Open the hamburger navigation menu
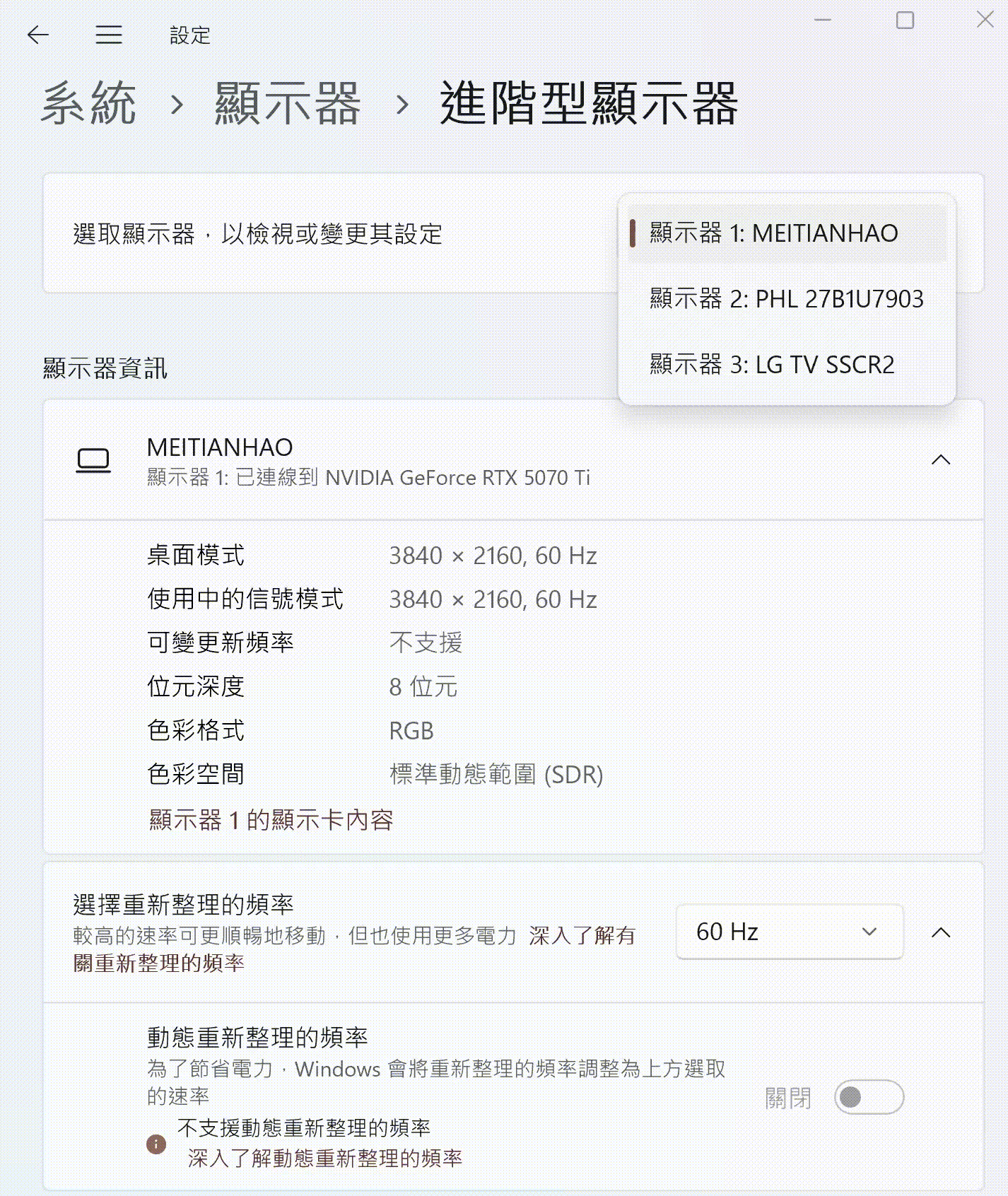Viewport: 1008px width, 1196px height. [x=109, y=35]
